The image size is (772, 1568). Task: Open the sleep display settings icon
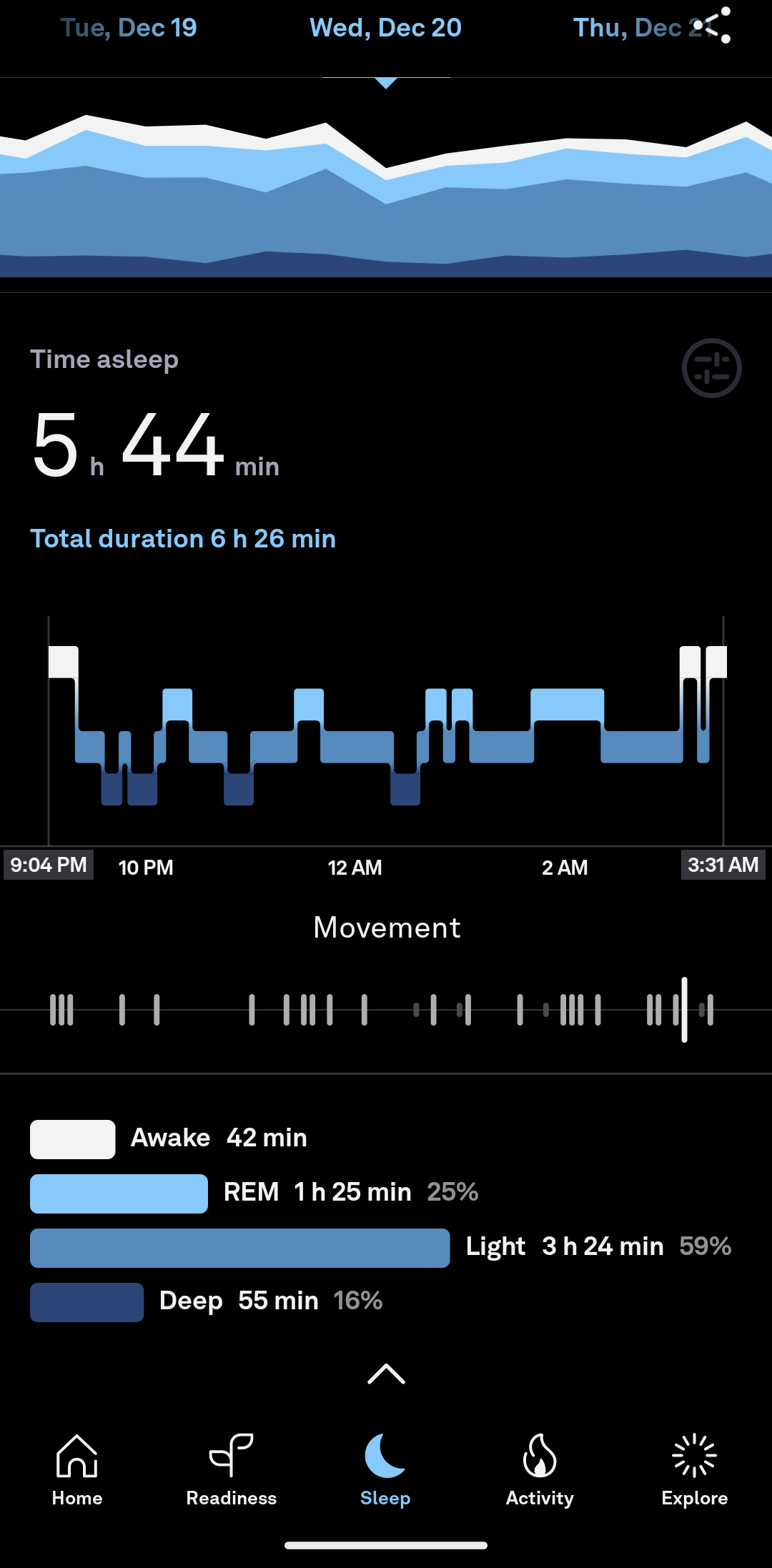[x=711, y=368]
